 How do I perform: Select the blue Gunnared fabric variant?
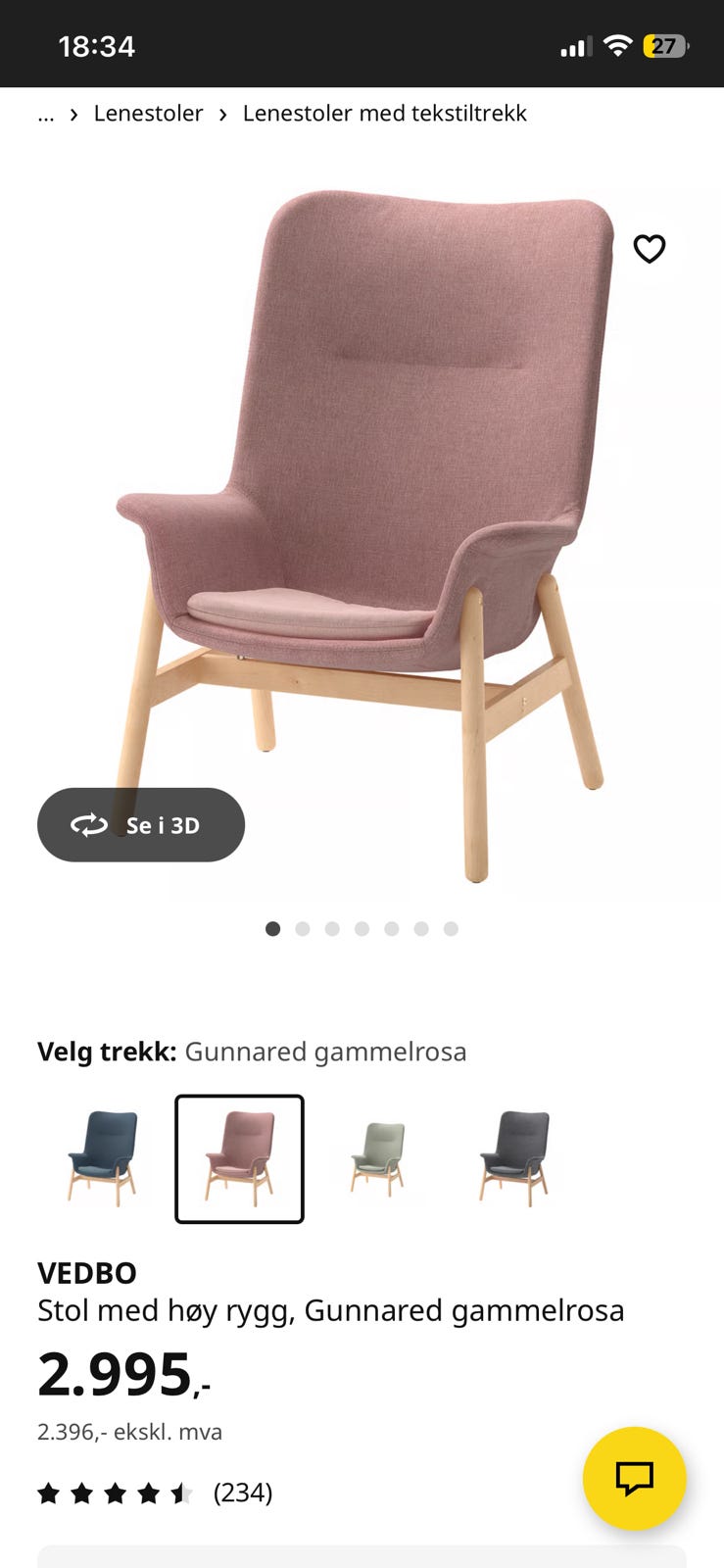pos(102,1158)
